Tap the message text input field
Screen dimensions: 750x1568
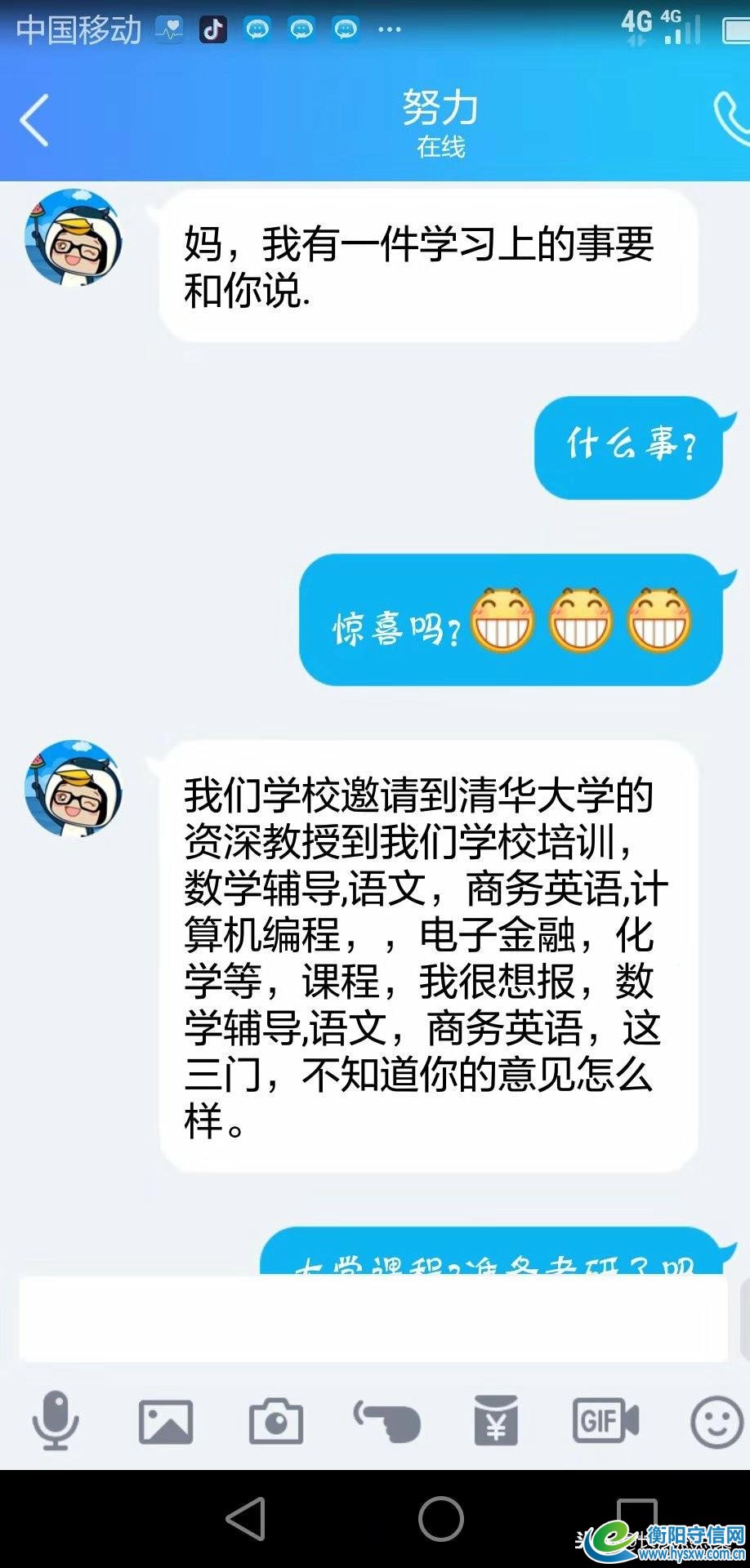[373, 1318]
